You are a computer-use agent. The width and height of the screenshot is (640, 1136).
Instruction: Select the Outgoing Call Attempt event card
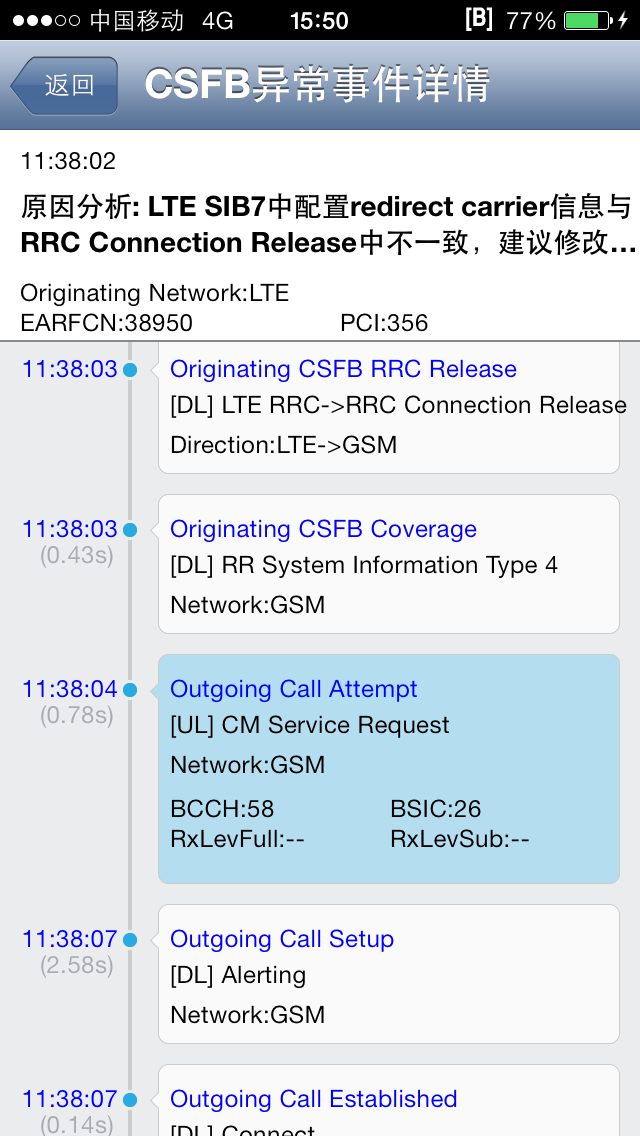388,769
